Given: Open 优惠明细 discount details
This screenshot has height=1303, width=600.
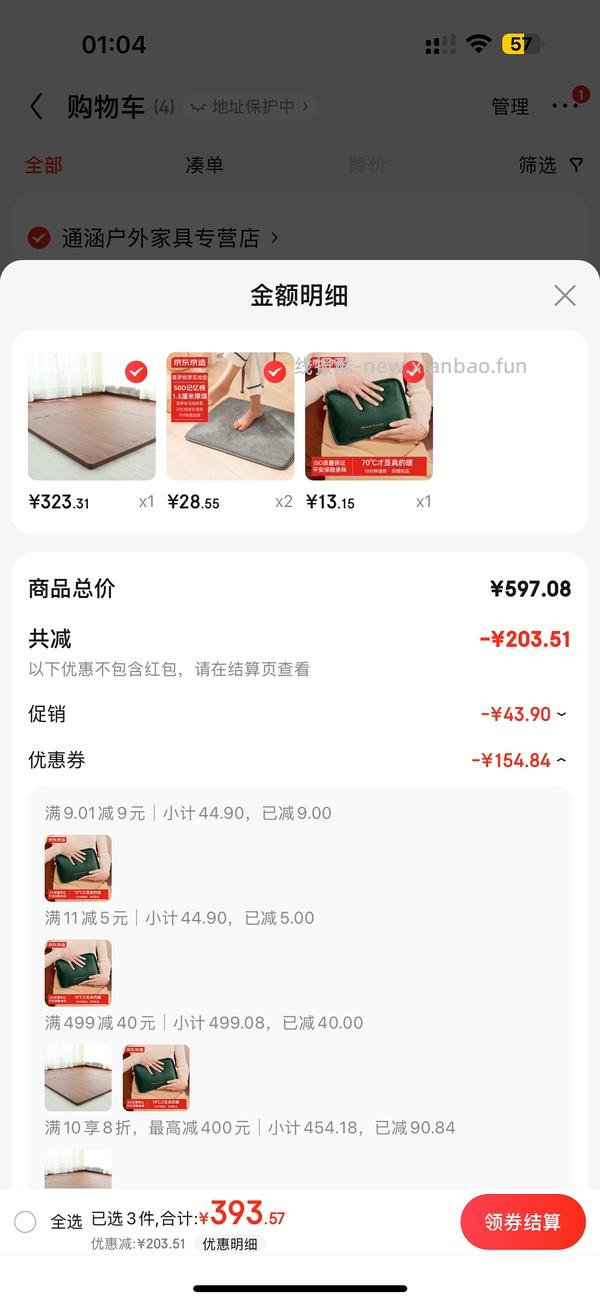Looking at the screenshot, I should tap(230, 1244).
